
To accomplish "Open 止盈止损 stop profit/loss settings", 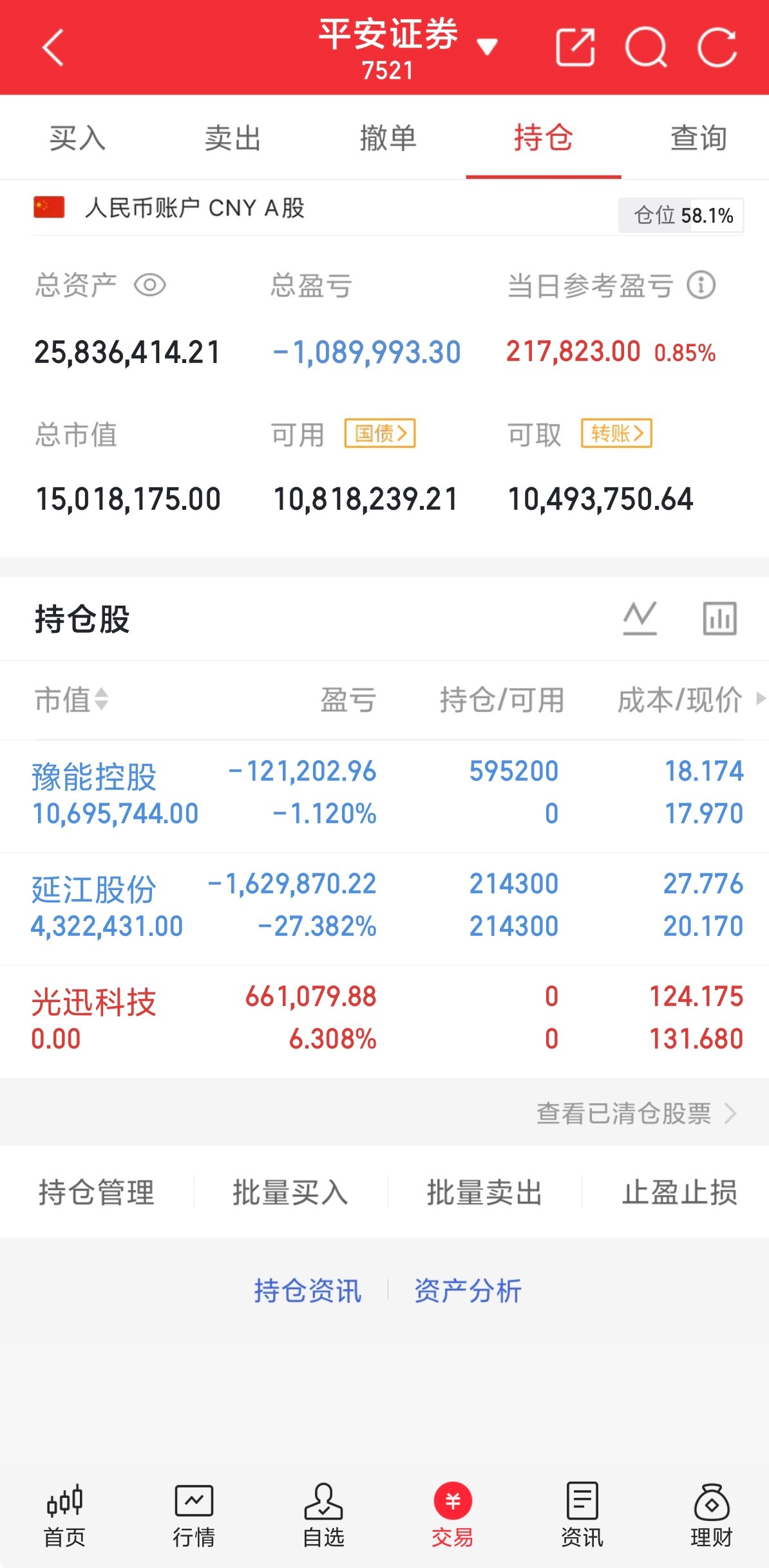I will tap(682, 1193).
